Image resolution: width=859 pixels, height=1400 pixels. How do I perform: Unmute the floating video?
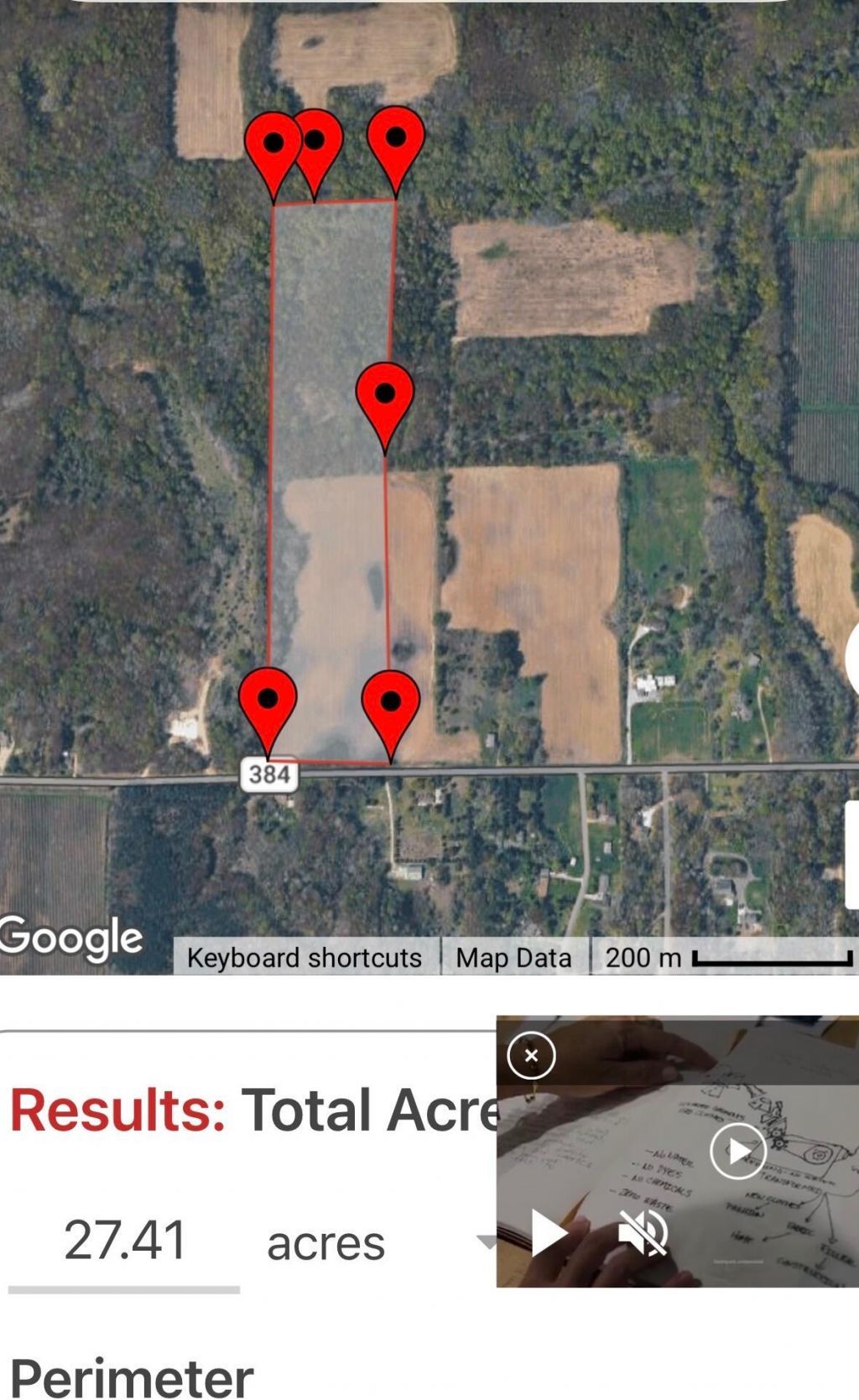pos(643,1232)
